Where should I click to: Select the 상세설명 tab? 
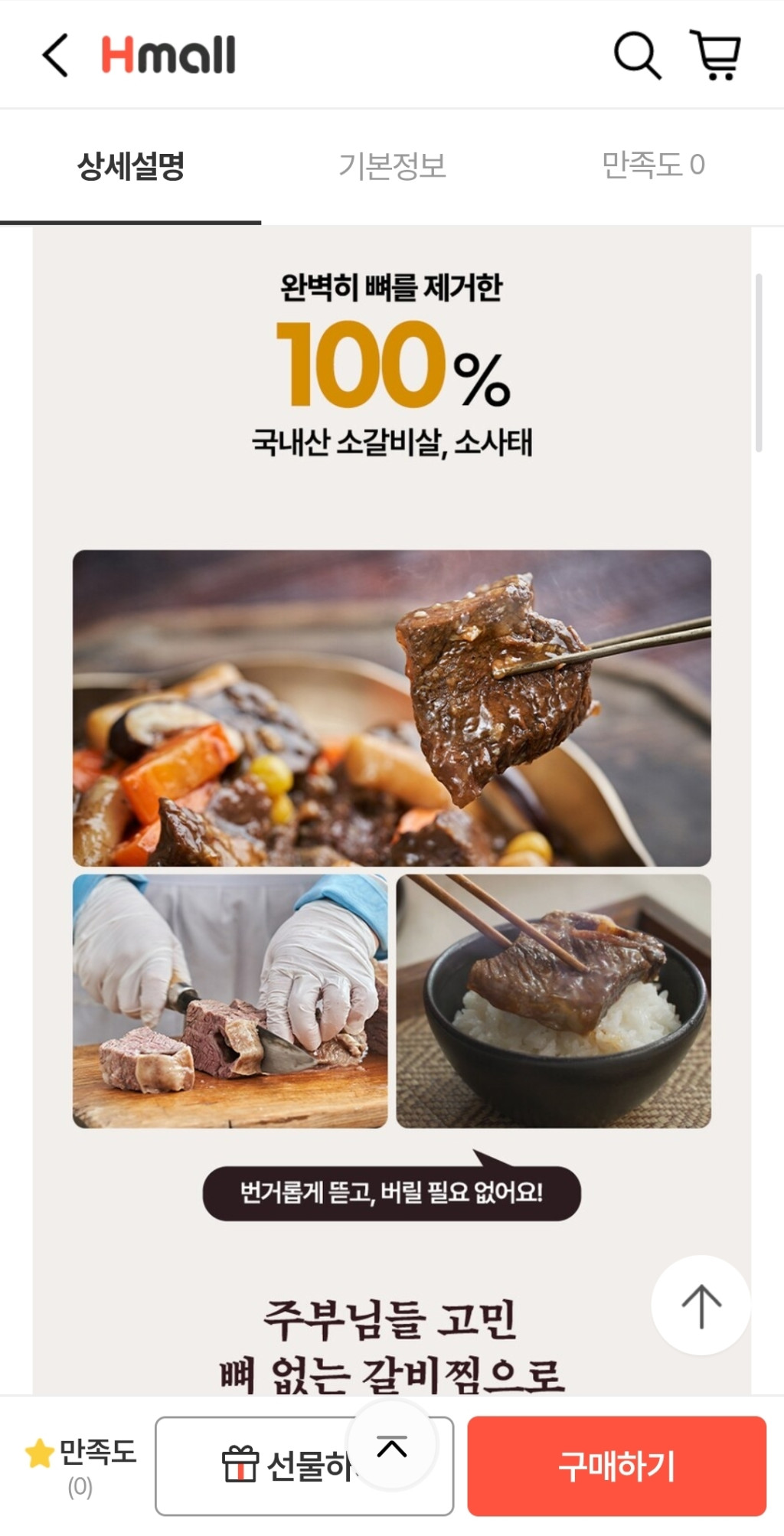[x=131, y=166]
